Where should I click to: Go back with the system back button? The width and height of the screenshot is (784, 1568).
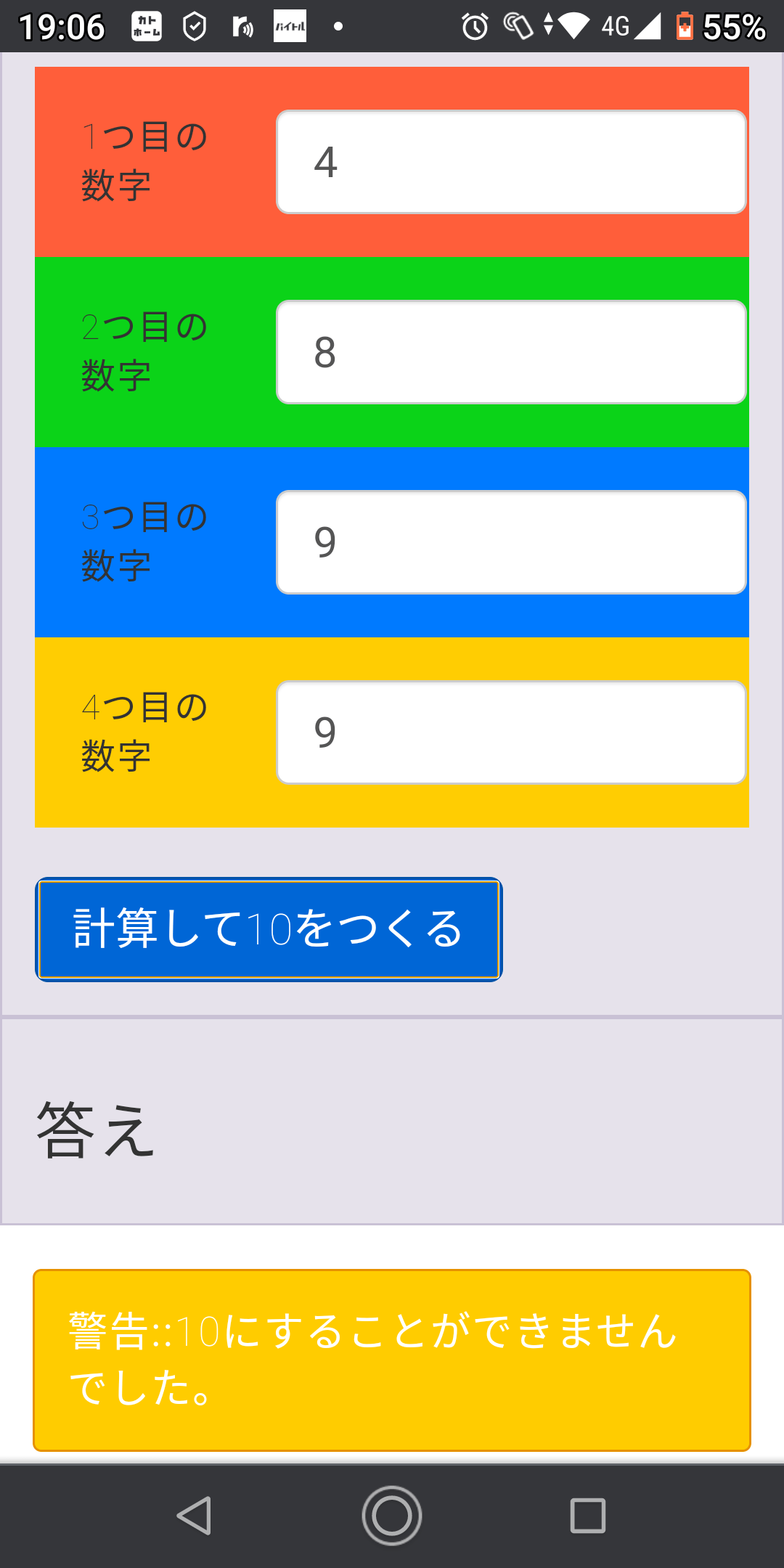tap(195, 1516)
